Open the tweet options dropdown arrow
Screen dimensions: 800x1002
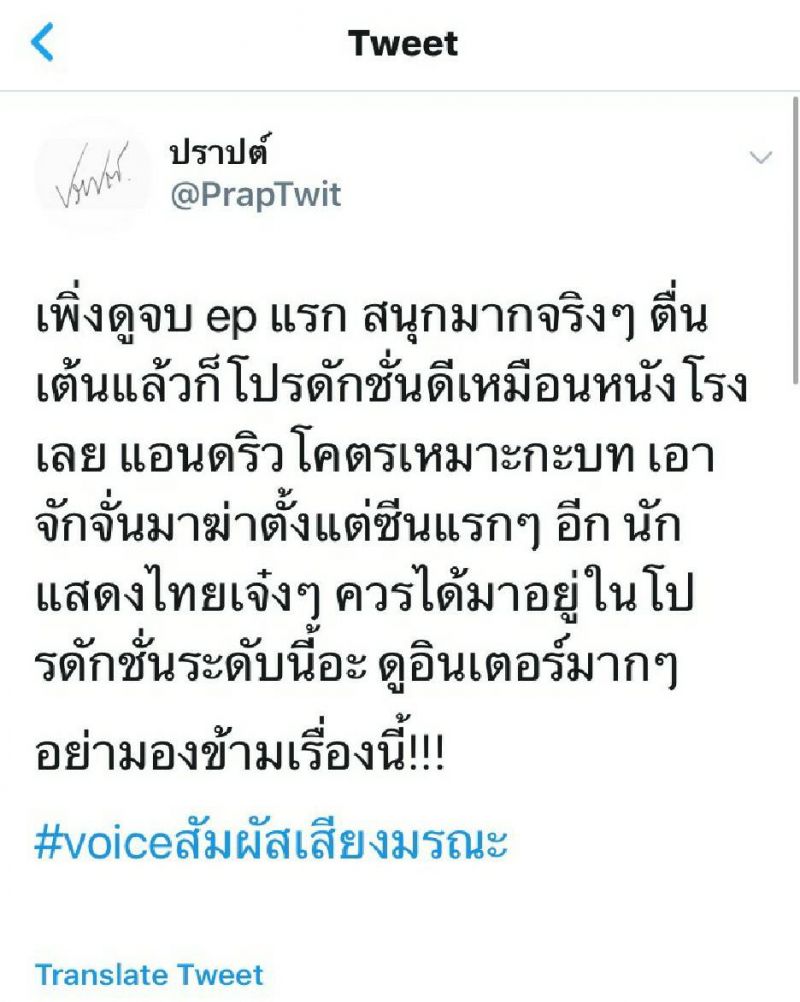click(762, 158)
